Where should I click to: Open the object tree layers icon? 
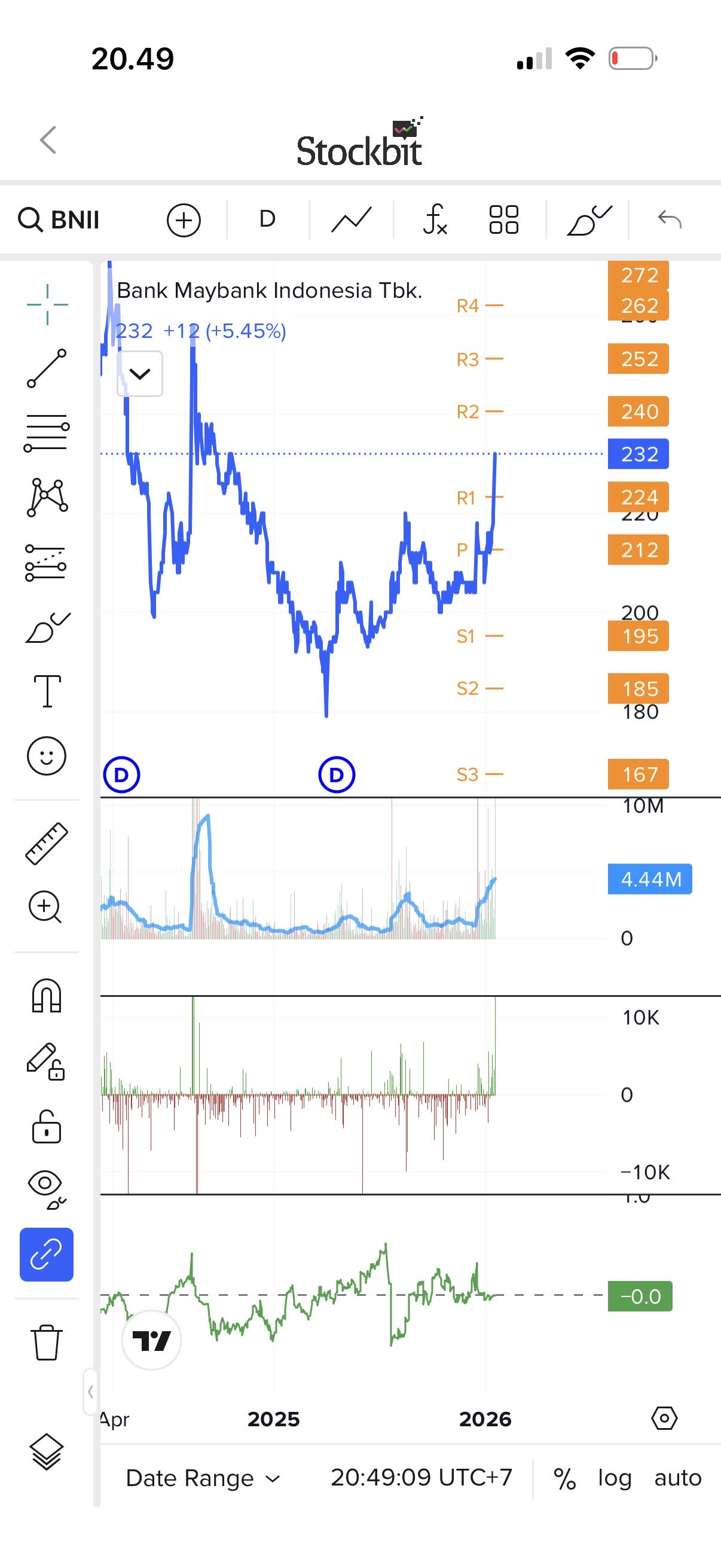click(x=46, y=1453)
